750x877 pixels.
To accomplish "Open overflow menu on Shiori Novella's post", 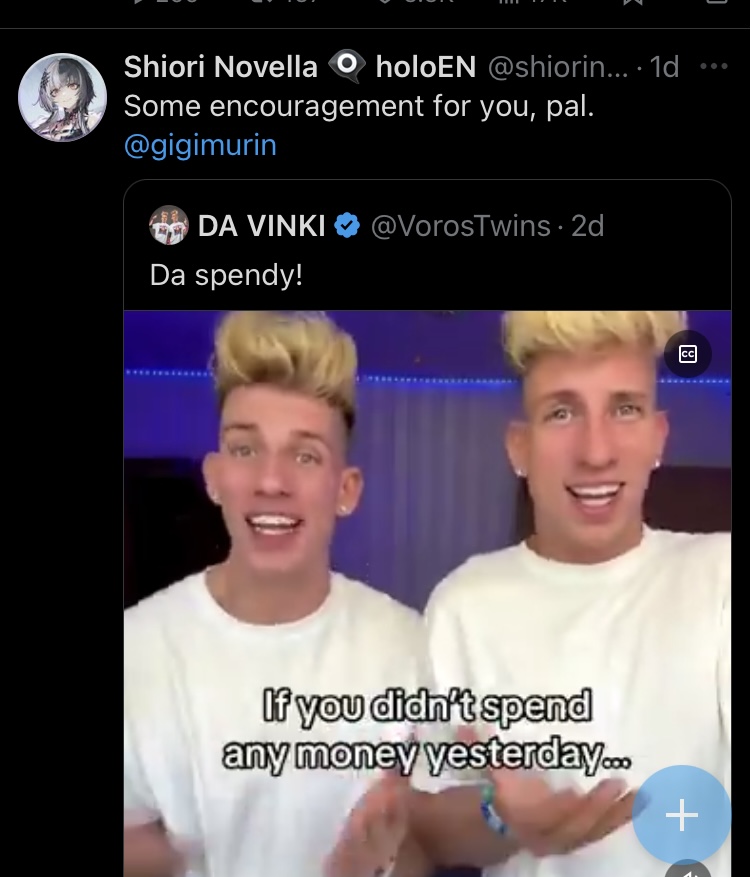I will point(714,67).
